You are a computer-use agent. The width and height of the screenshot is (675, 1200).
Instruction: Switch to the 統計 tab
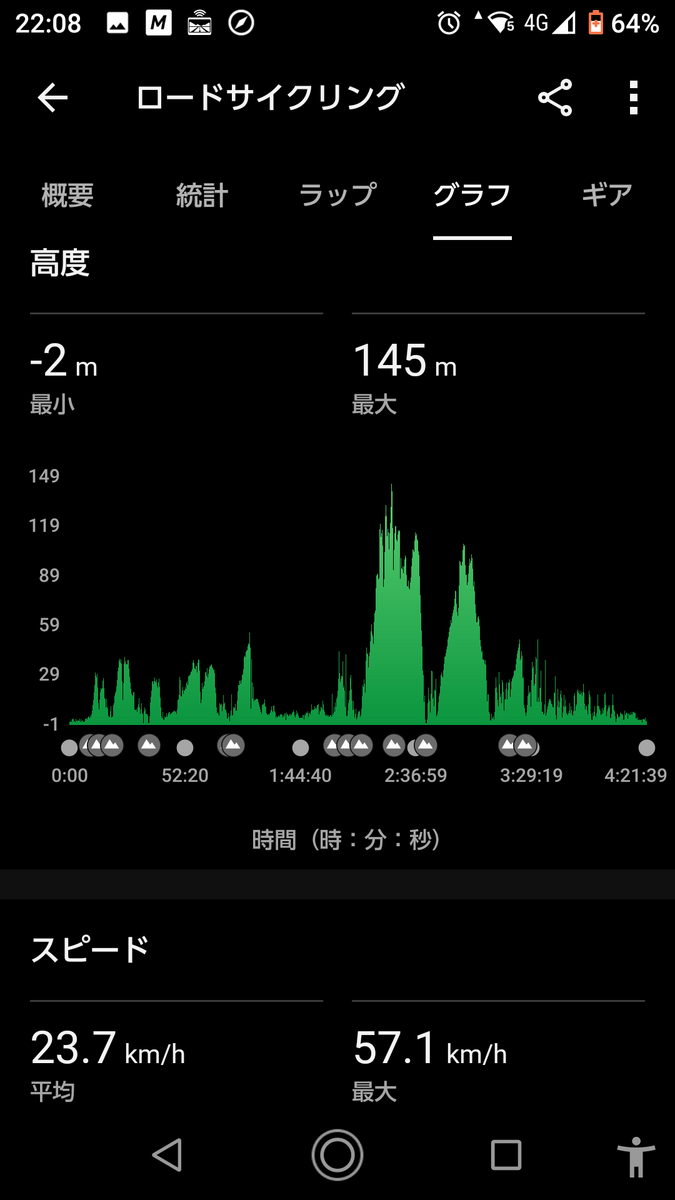(202, 194)
